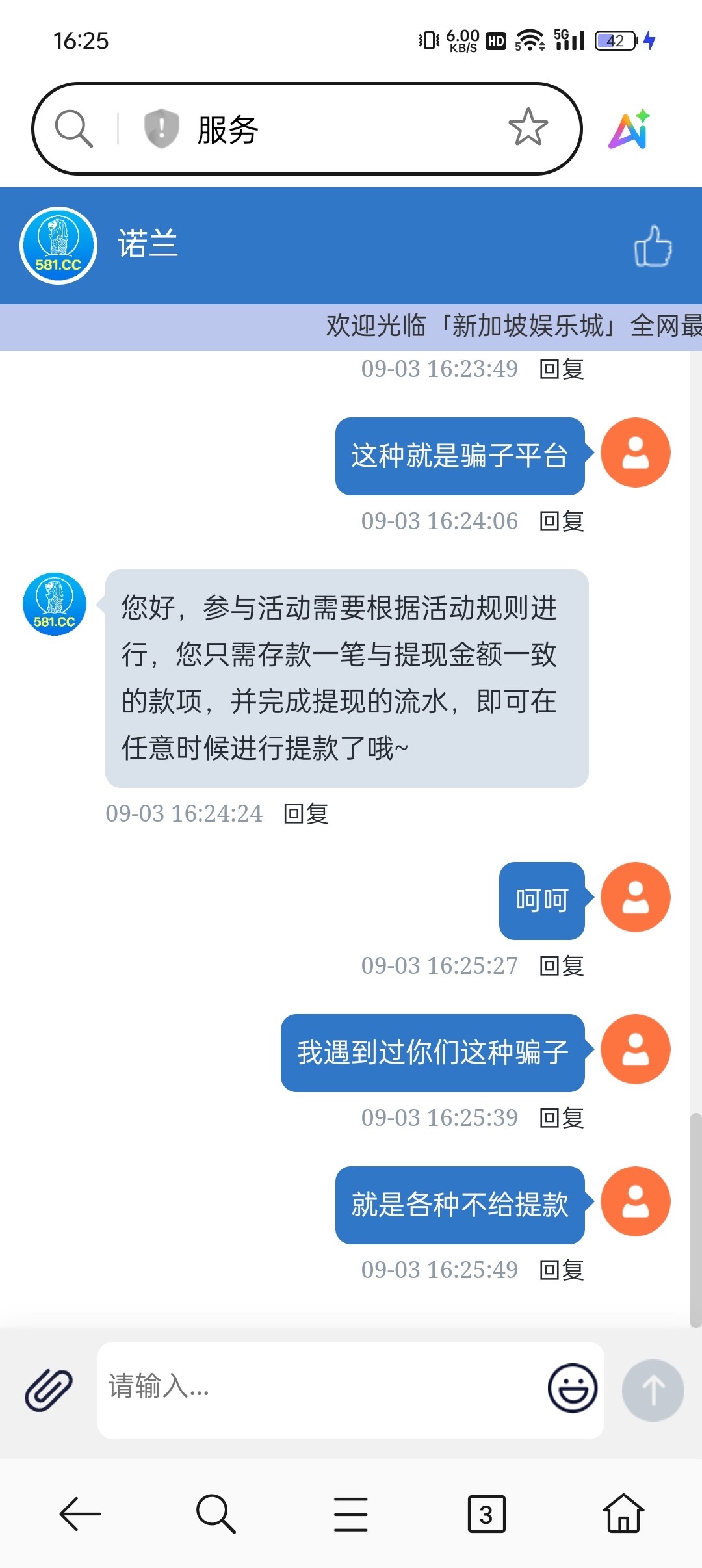Go back with the browser arrow

[x=80, y=1514]
